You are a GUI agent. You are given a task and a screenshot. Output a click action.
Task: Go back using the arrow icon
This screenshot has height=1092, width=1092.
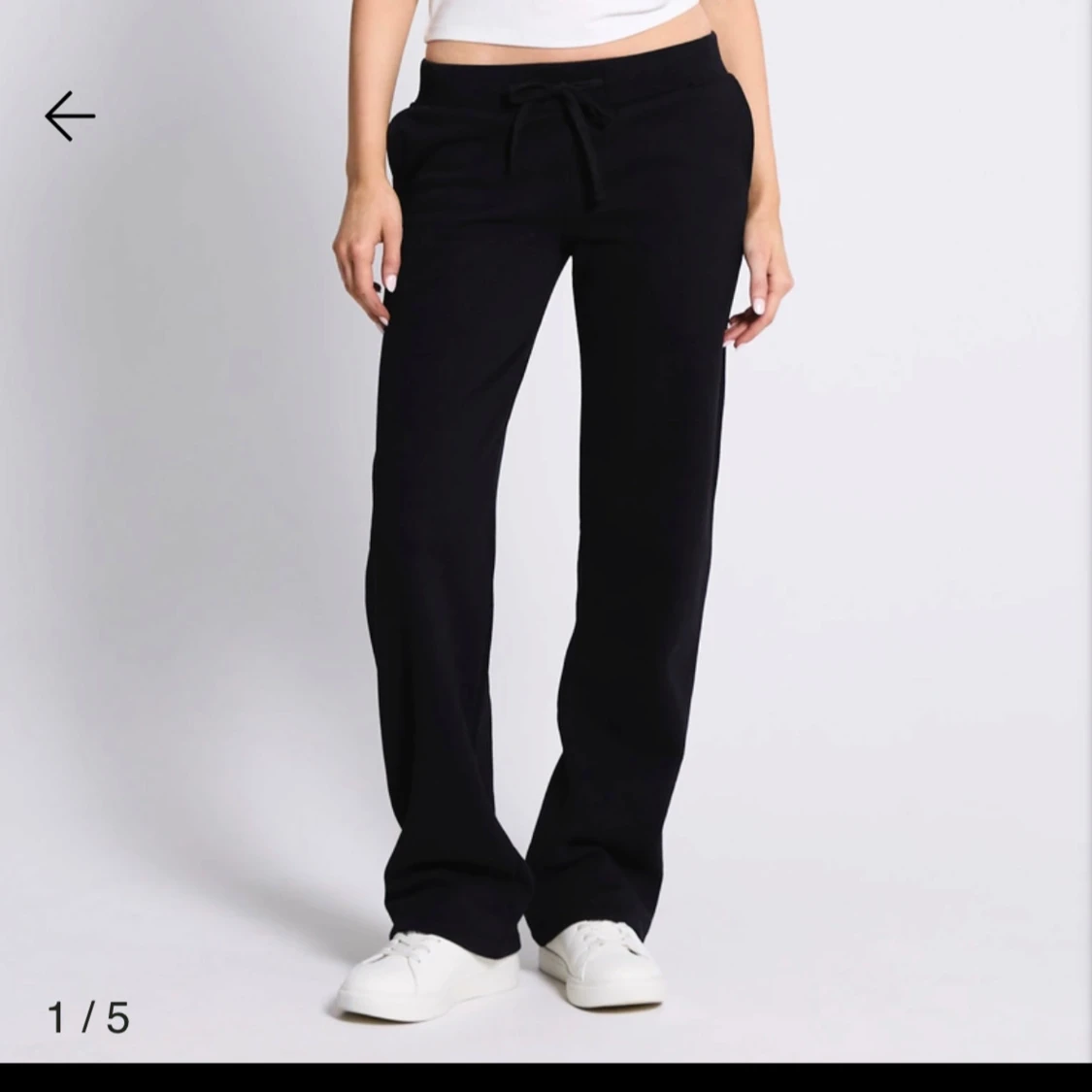pyautogui.click(x=70, y=116)
